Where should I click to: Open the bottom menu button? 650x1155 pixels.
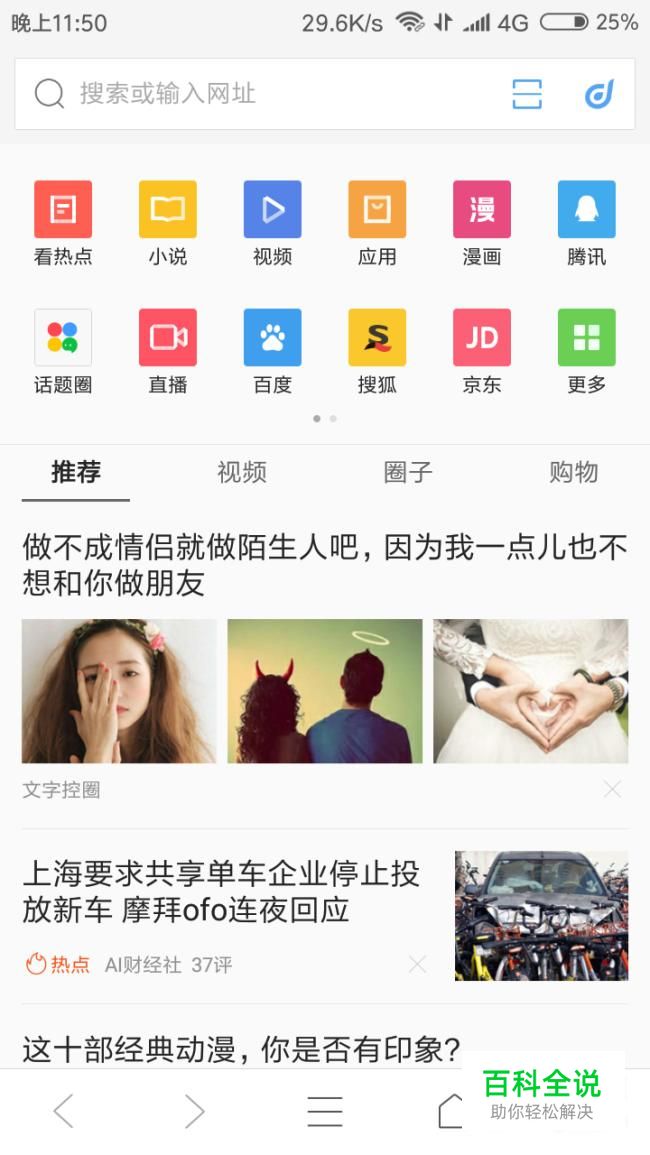pos(325,1111)
